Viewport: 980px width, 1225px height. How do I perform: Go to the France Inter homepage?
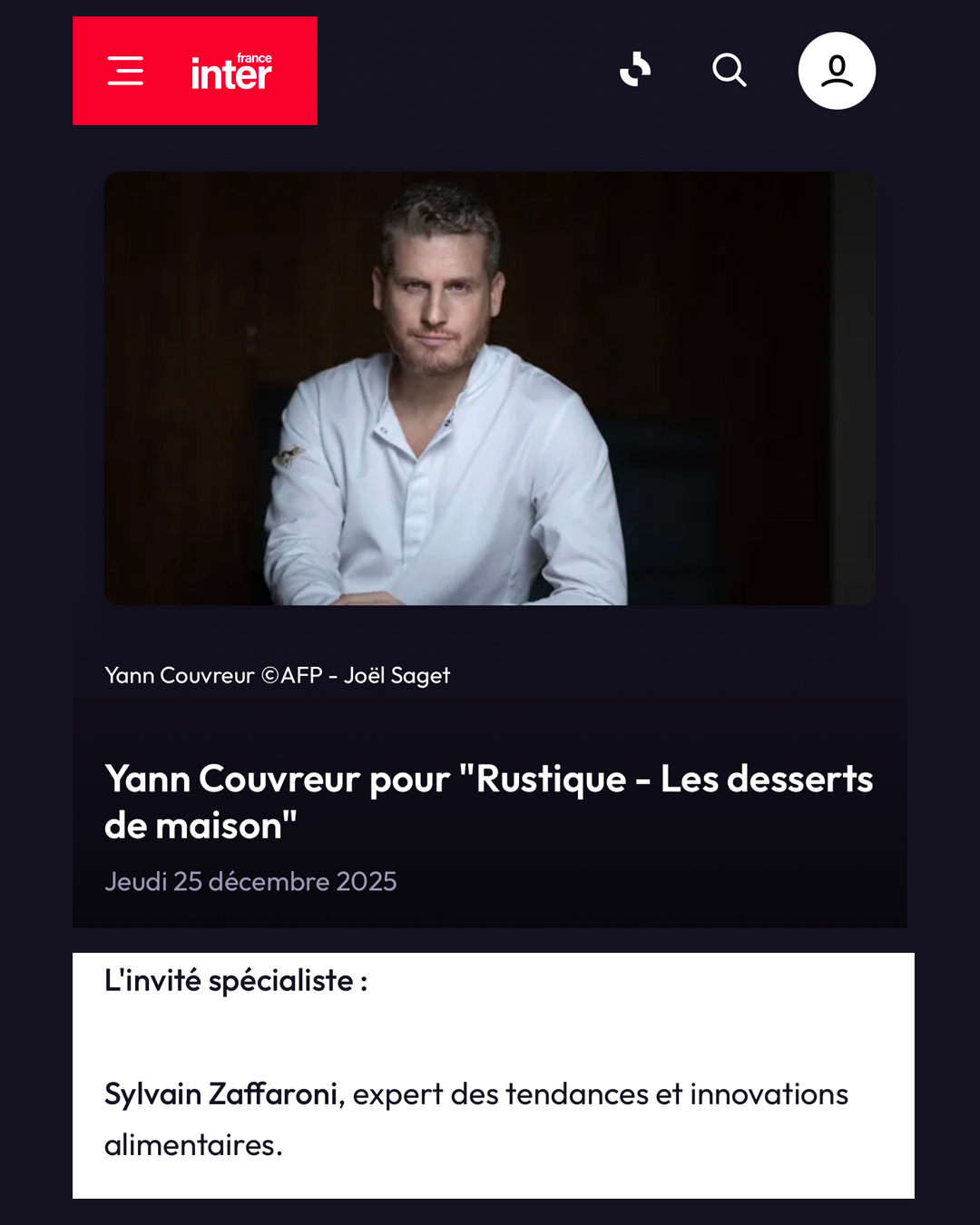tap(231, 71)
